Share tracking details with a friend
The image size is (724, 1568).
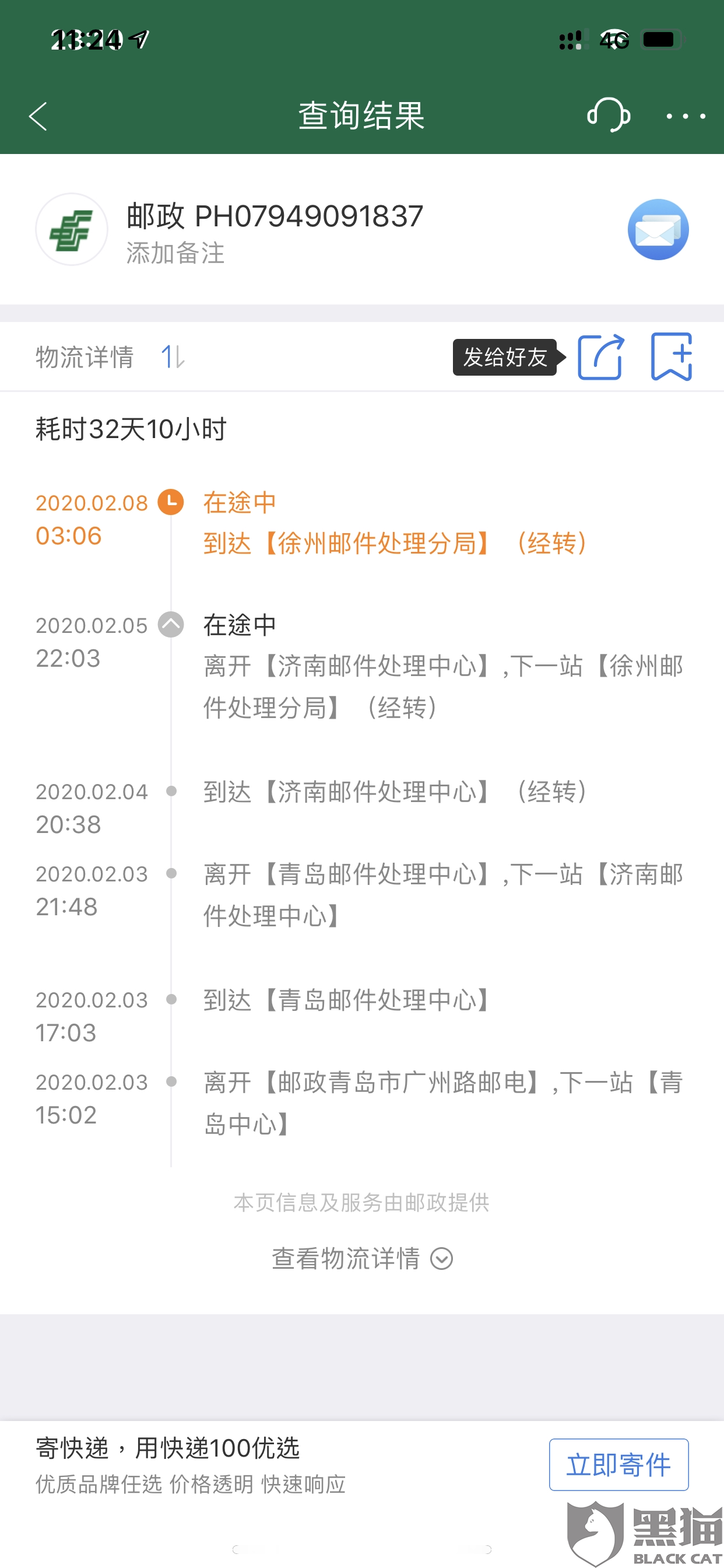coord(600,356)
